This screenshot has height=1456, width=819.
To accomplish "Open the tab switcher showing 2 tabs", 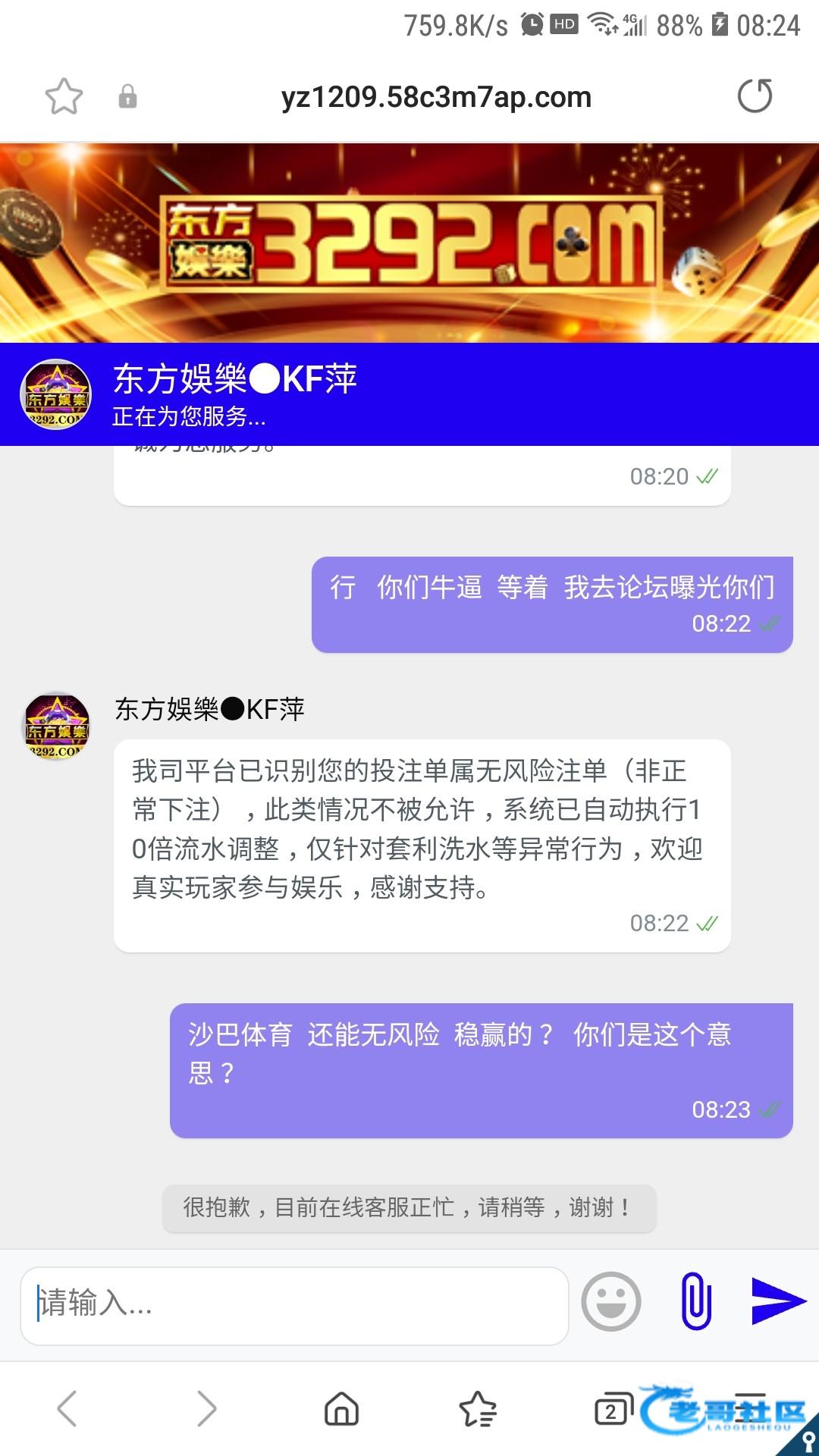I will point(613,1409).
